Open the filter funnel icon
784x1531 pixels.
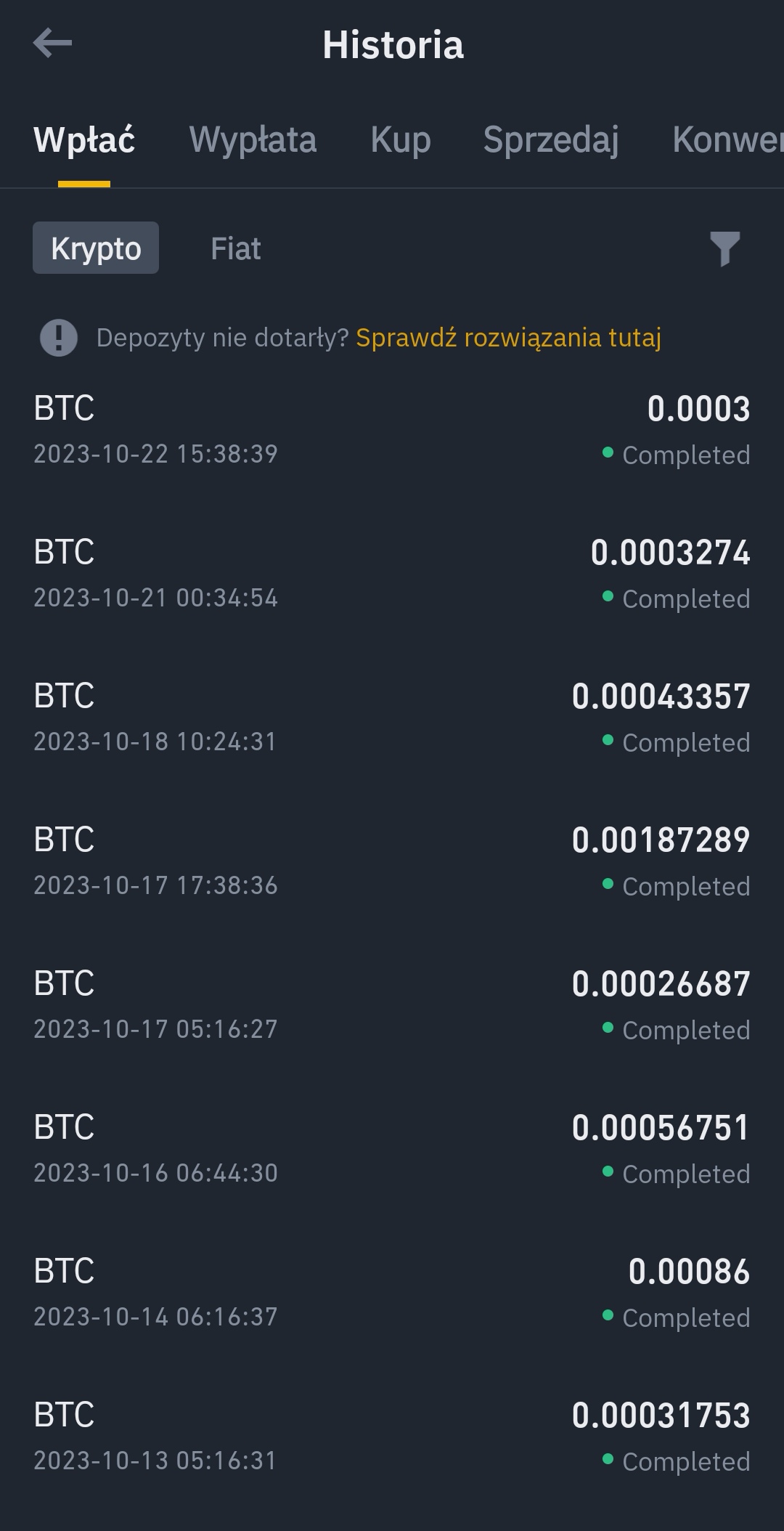tap(724, 248)
